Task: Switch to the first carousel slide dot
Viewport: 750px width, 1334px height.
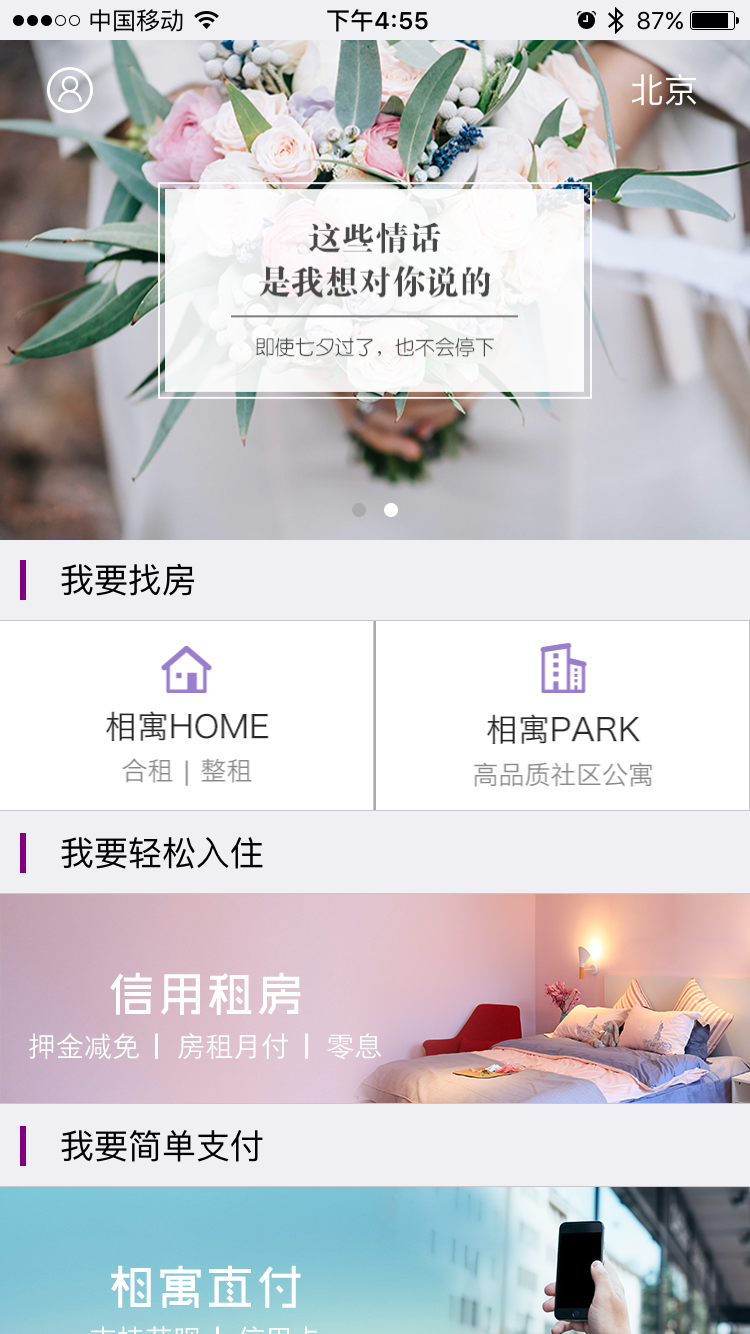Action: tap(359, 509)
